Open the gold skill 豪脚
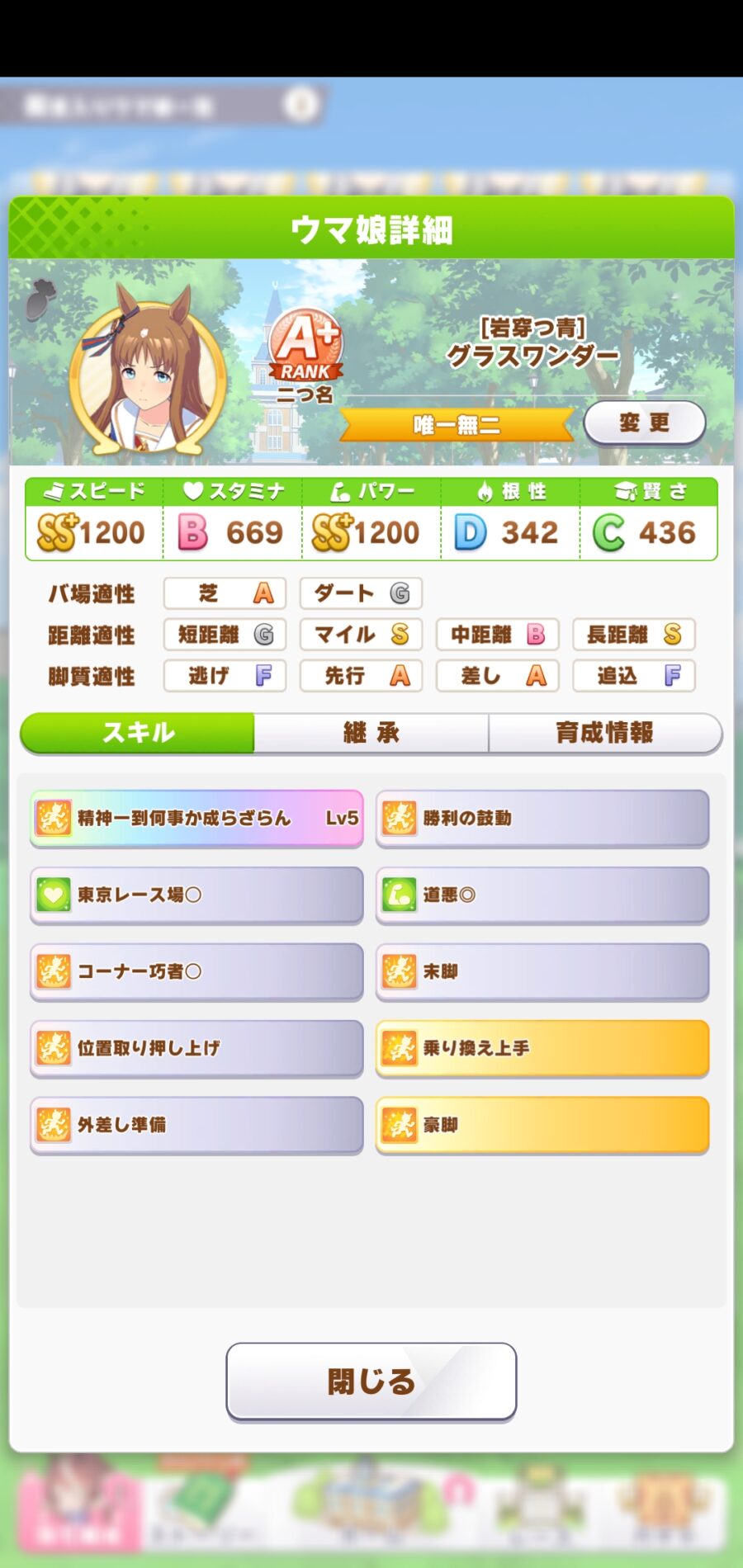Screen dimensions: 743x1568 [x=542, y=1125]
